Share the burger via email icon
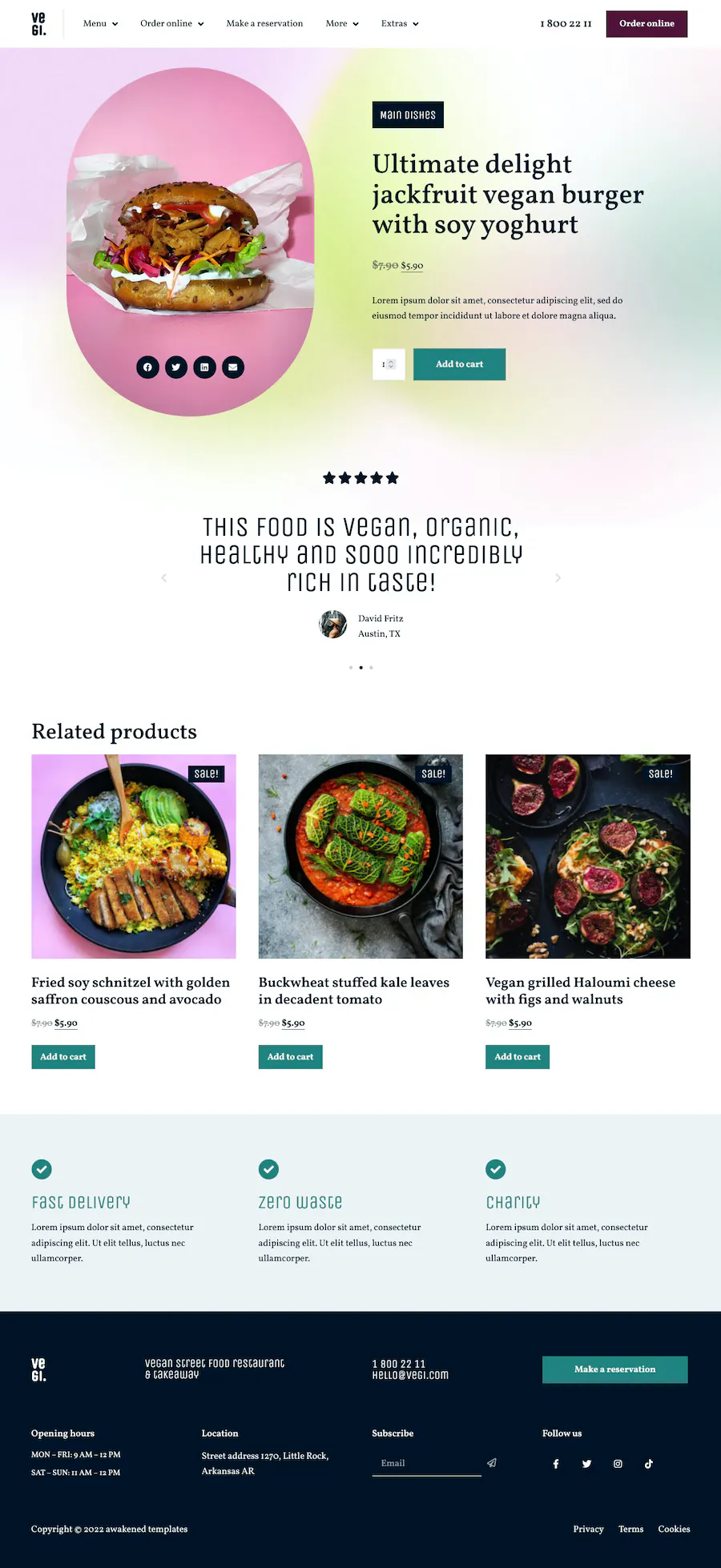The image size is (721, 1568). click(233, 368)
